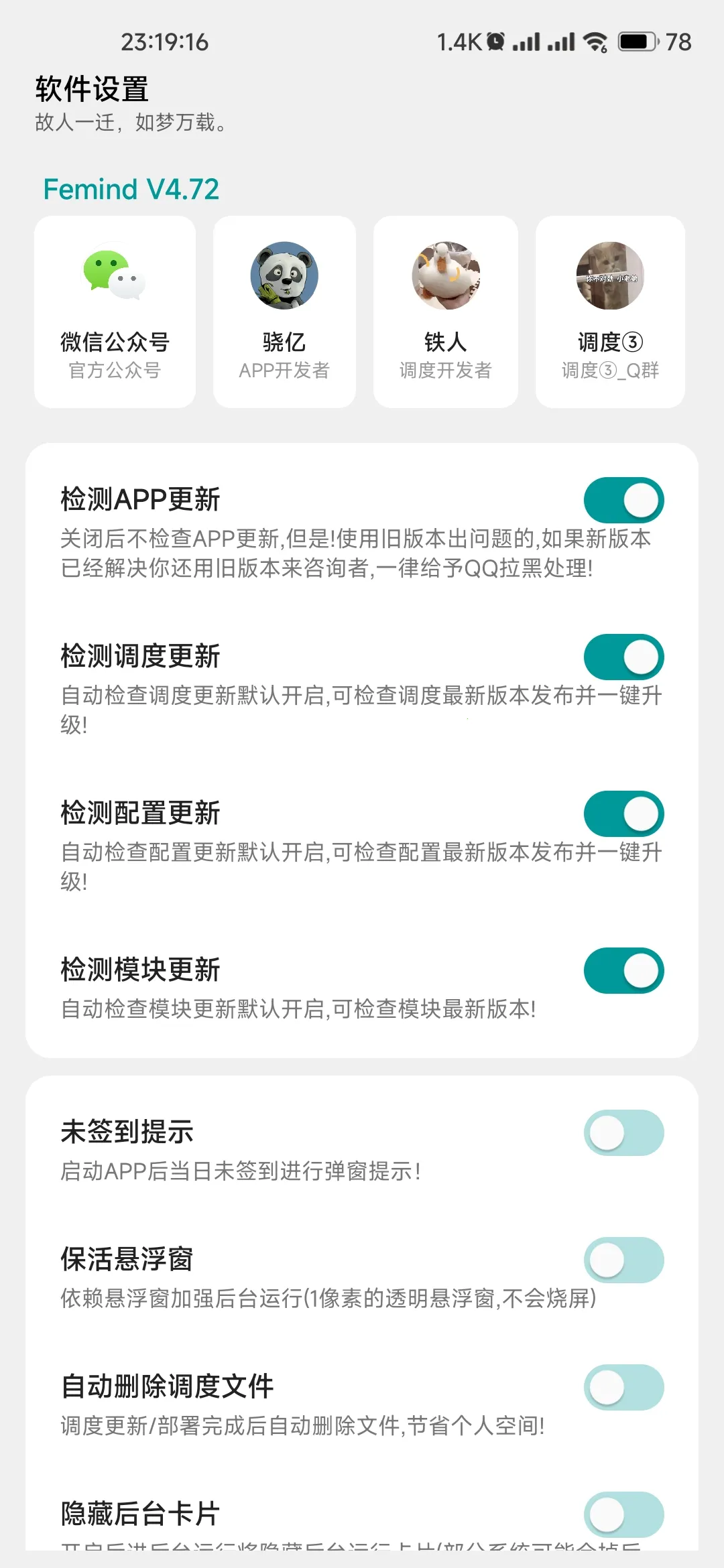This screenshot has width=724, height=1568.
Task: Open the 微信公众号 official account card
Action: point(115,312)
